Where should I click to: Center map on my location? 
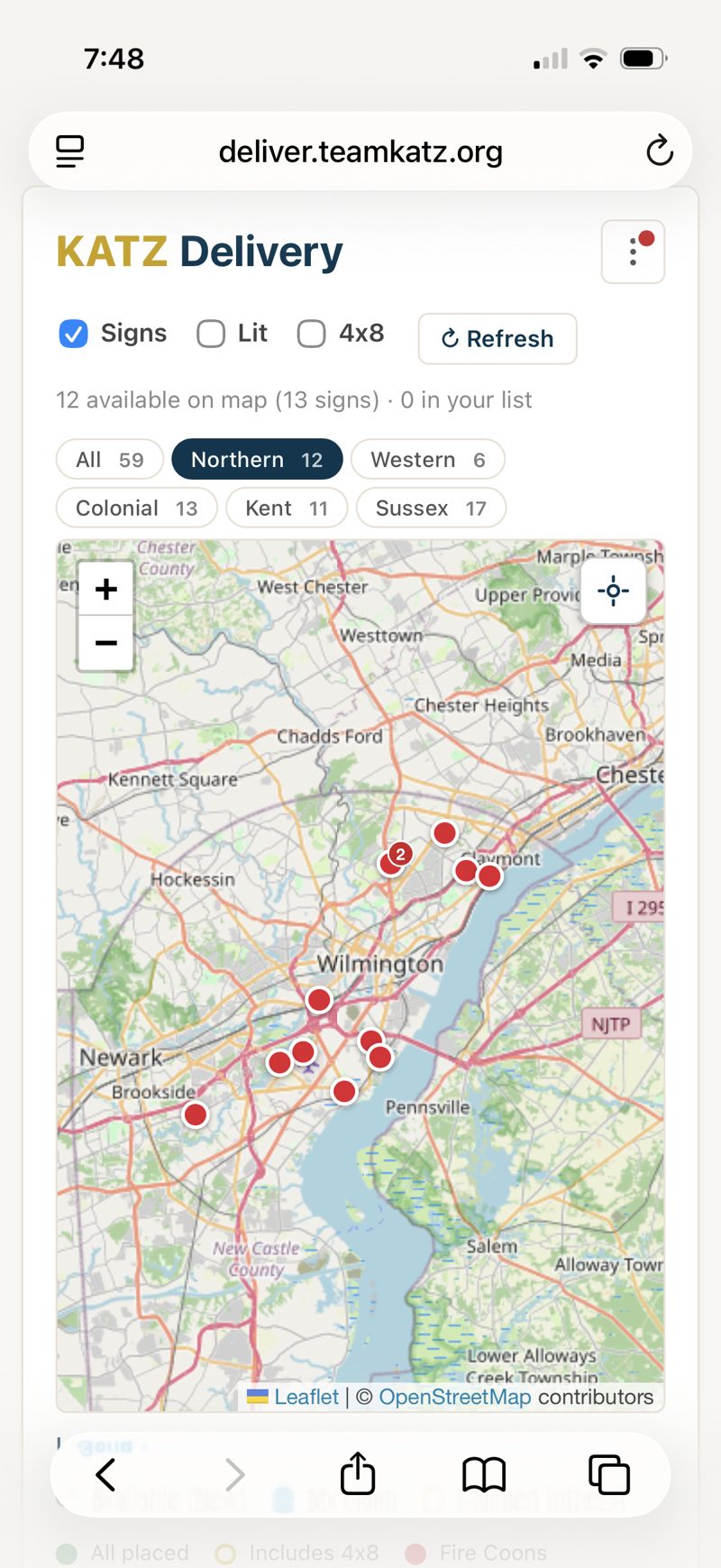coord(613,591)
